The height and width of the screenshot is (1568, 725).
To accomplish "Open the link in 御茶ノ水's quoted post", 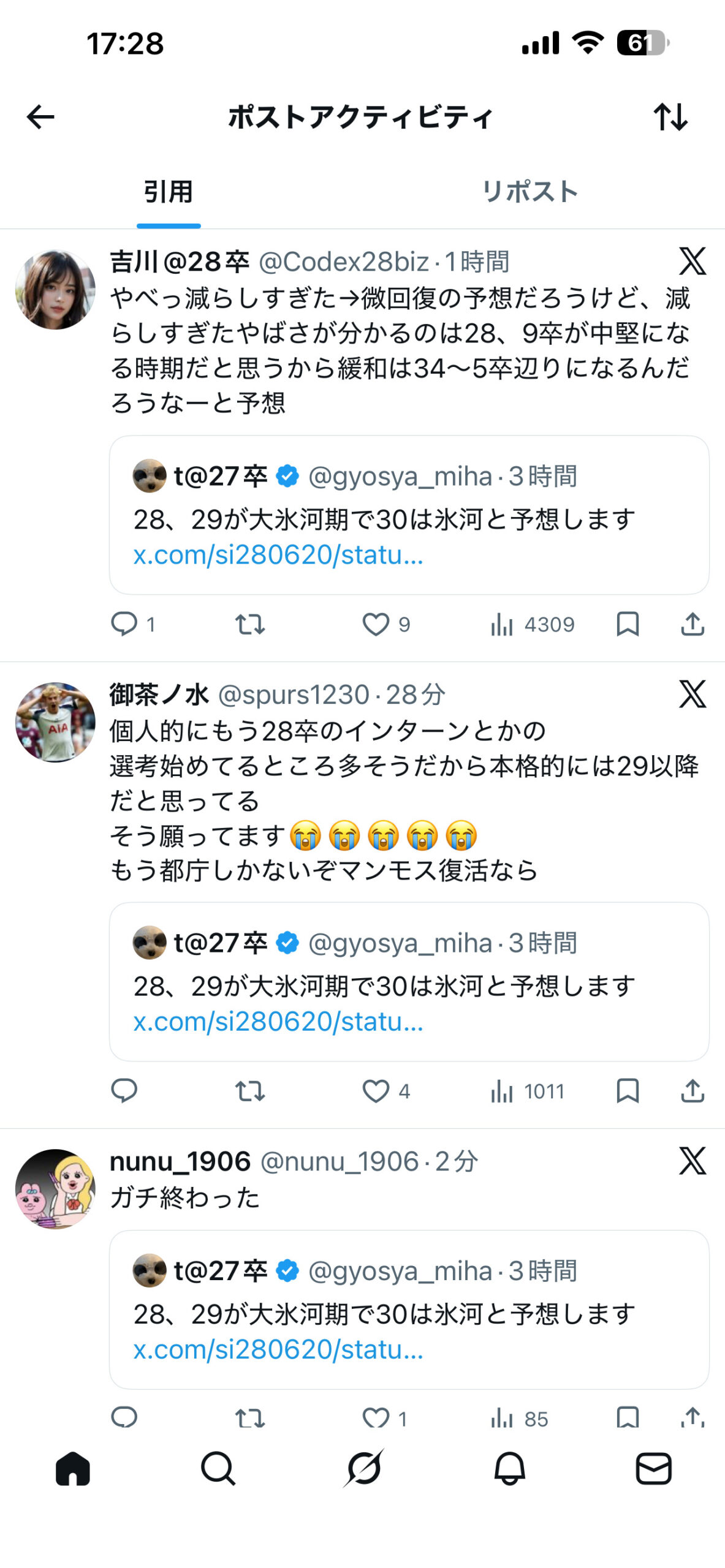I will pyautogui.click(x=278, y=1022).
